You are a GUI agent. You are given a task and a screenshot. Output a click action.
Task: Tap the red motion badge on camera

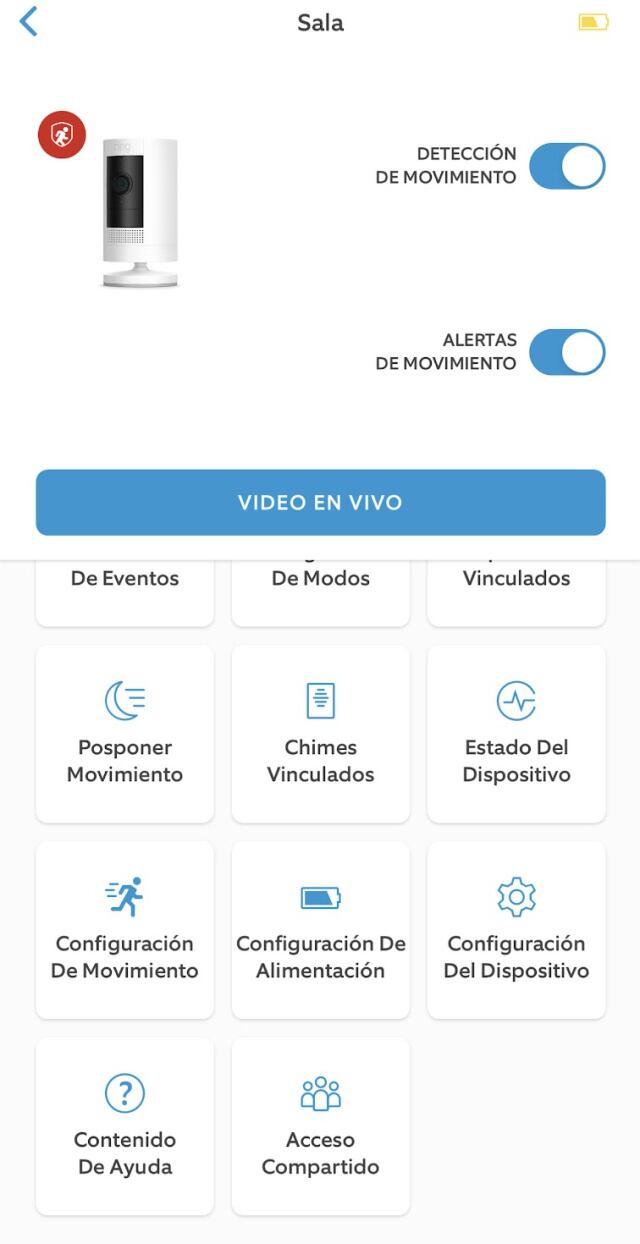(x=62, y=135)
